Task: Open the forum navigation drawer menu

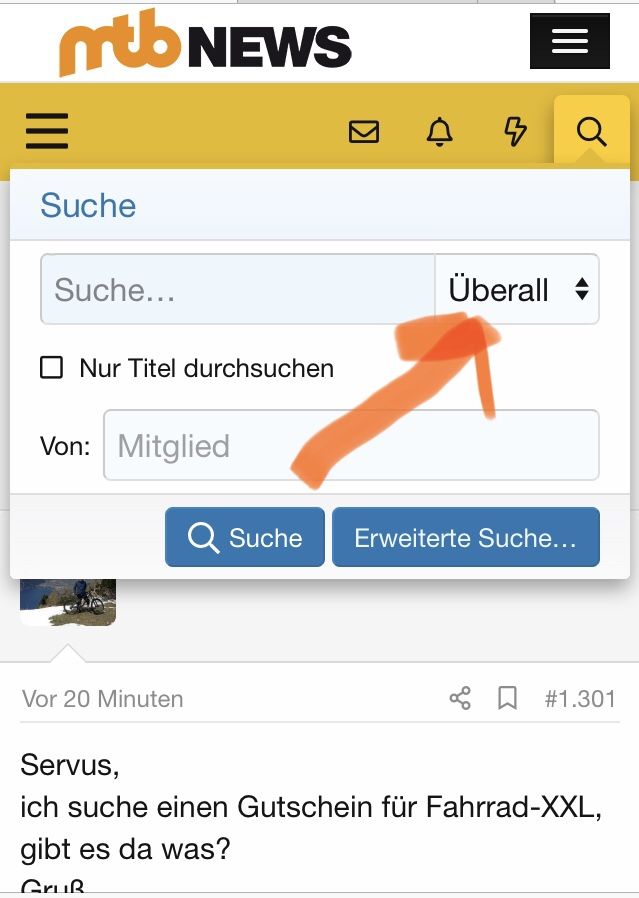Action: pos(47,131)
